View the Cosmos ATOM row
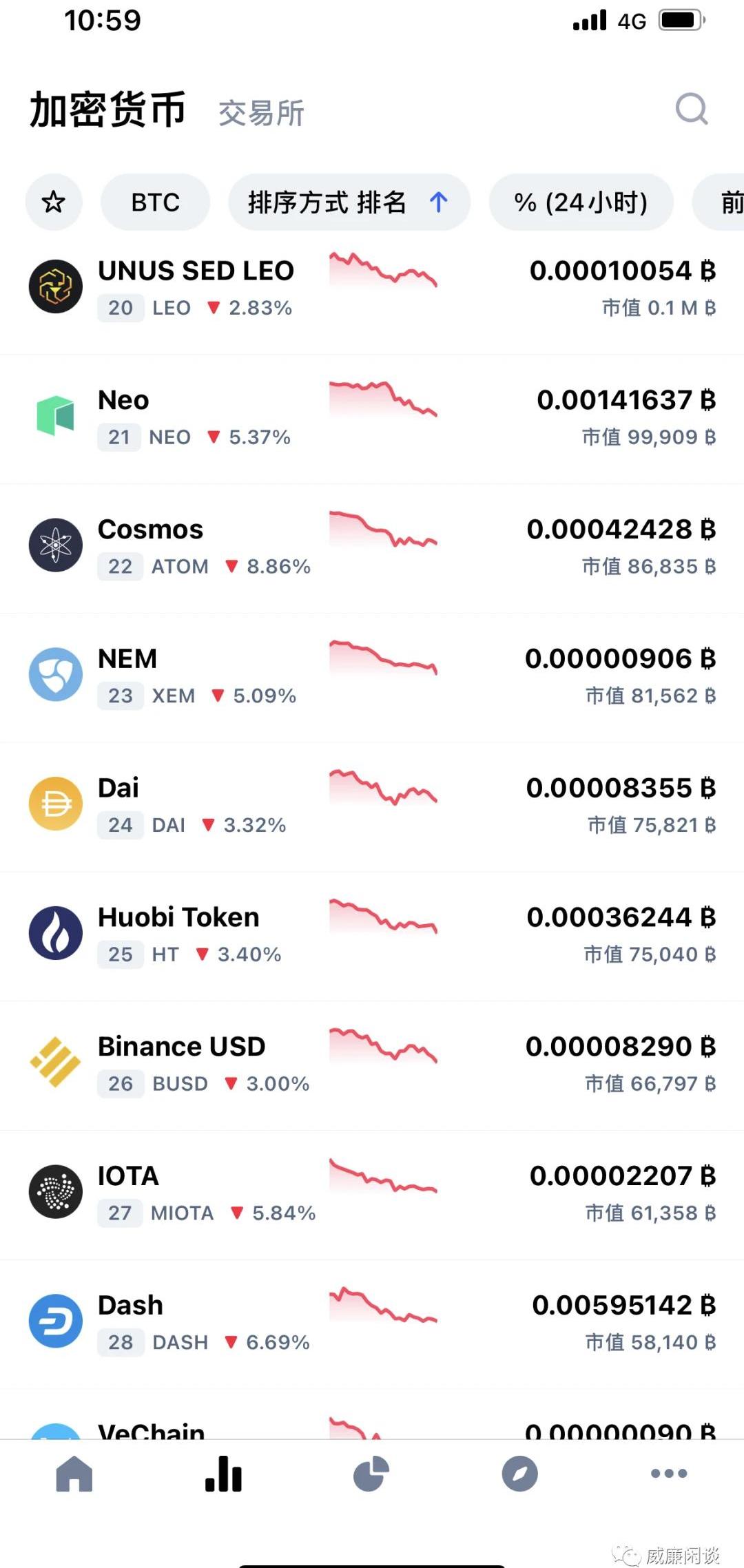 (372, 548)
